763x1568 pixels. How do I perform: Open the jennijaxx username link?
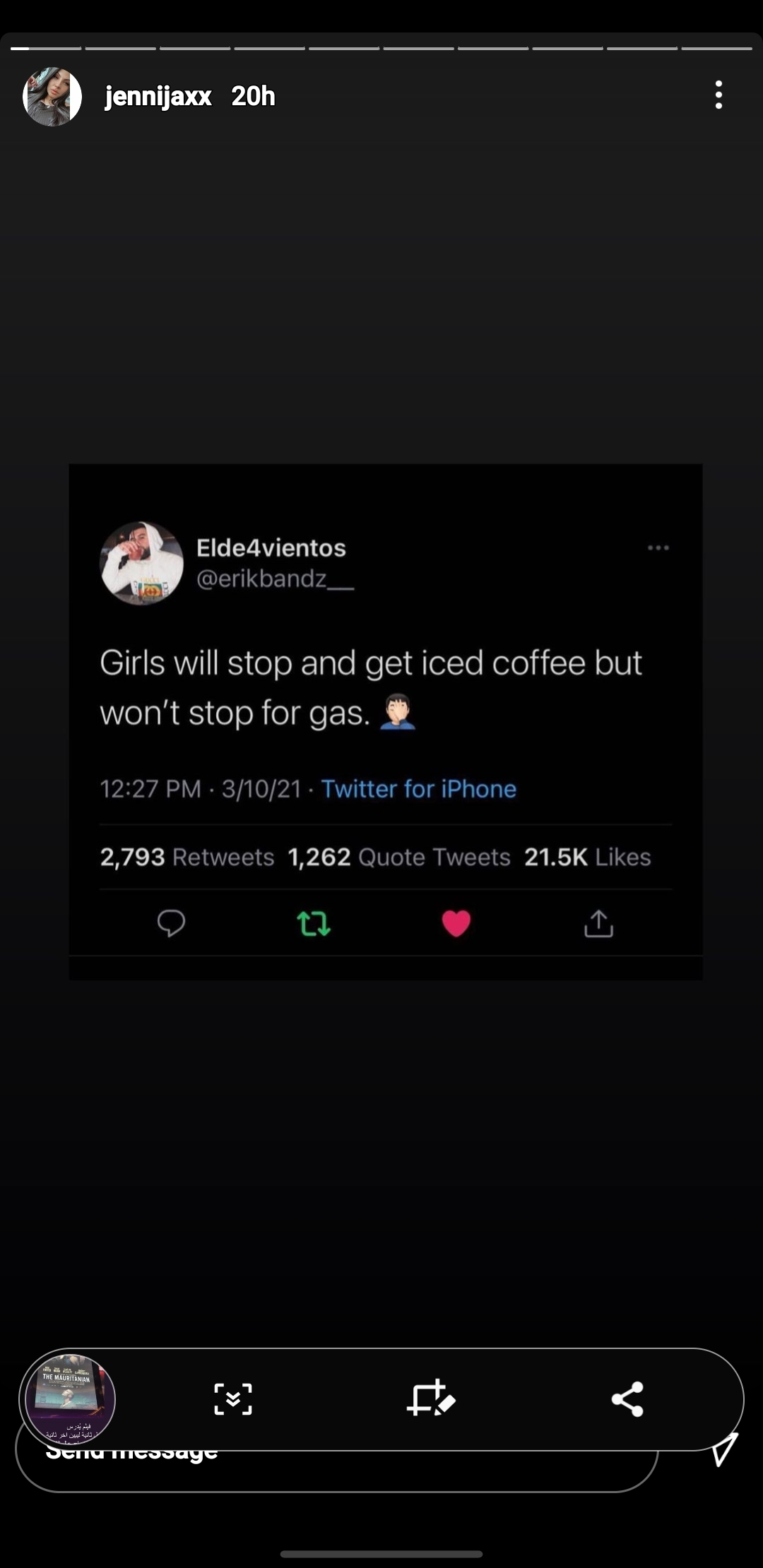[x=158, y=96]
